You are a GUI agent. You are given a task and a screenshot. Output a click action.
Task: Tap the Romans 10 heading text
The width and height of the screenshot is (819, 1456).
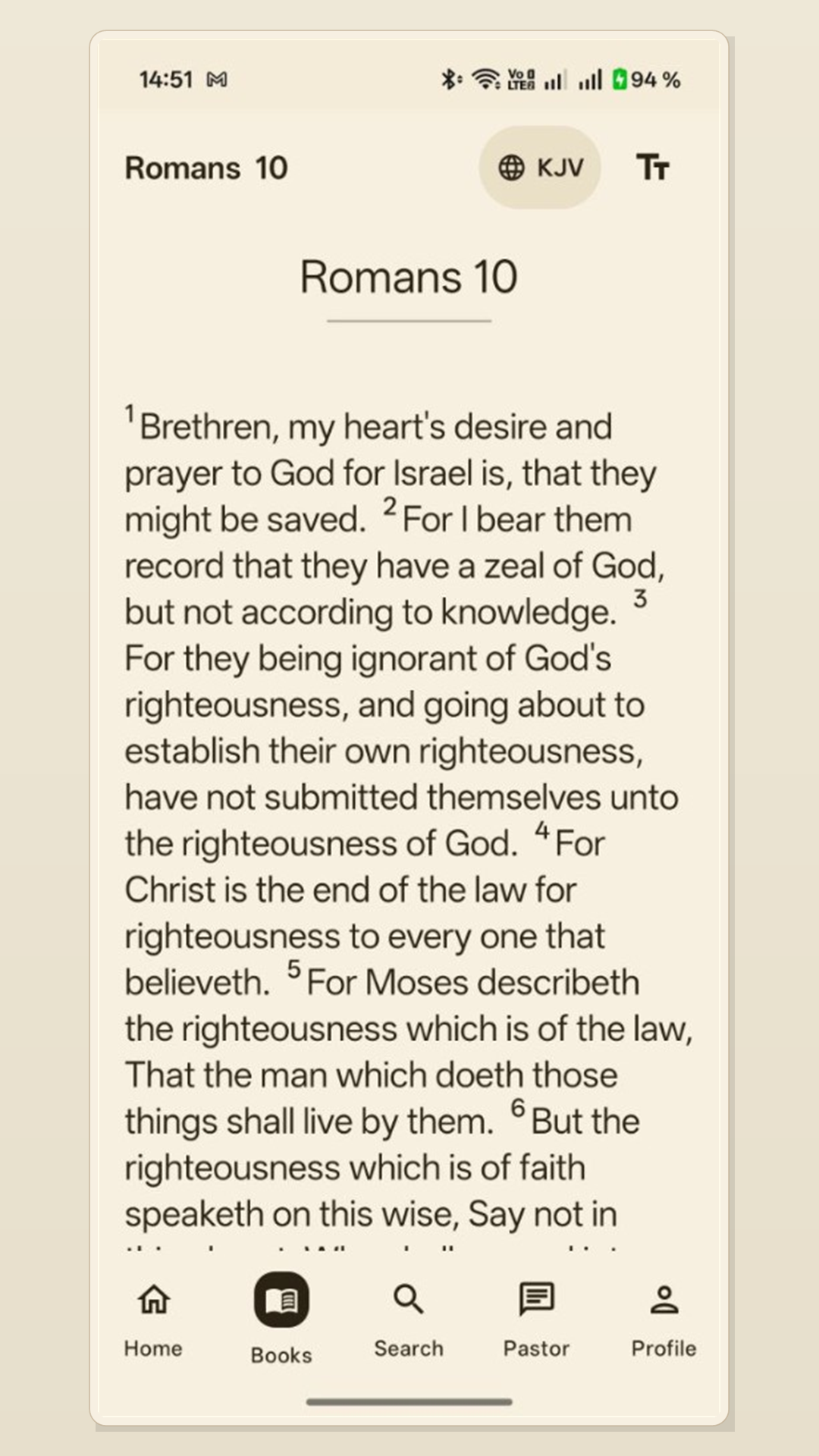409,278
